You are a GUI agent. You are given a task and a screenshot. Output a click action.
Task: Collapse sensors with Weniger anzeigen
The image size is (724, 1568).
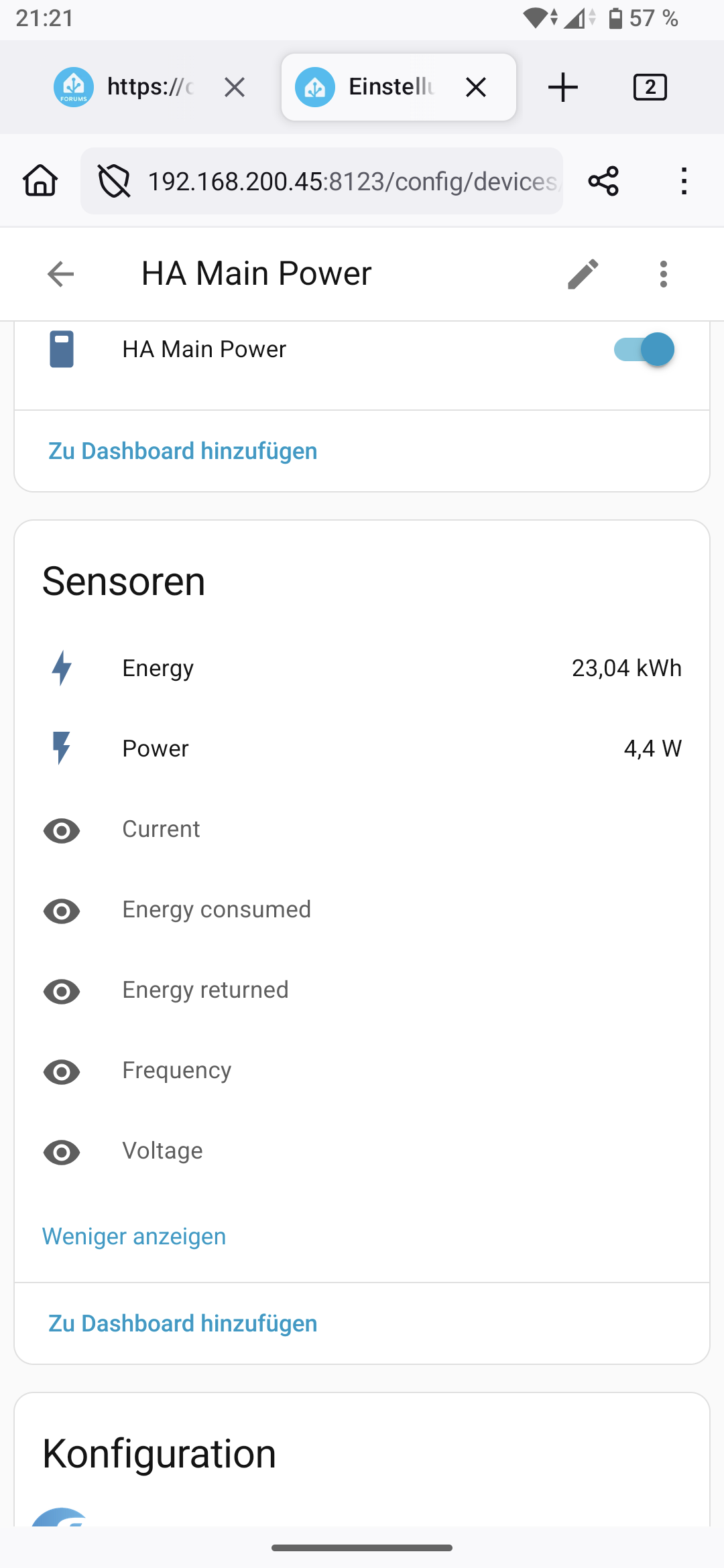(x=134, y=1236)
